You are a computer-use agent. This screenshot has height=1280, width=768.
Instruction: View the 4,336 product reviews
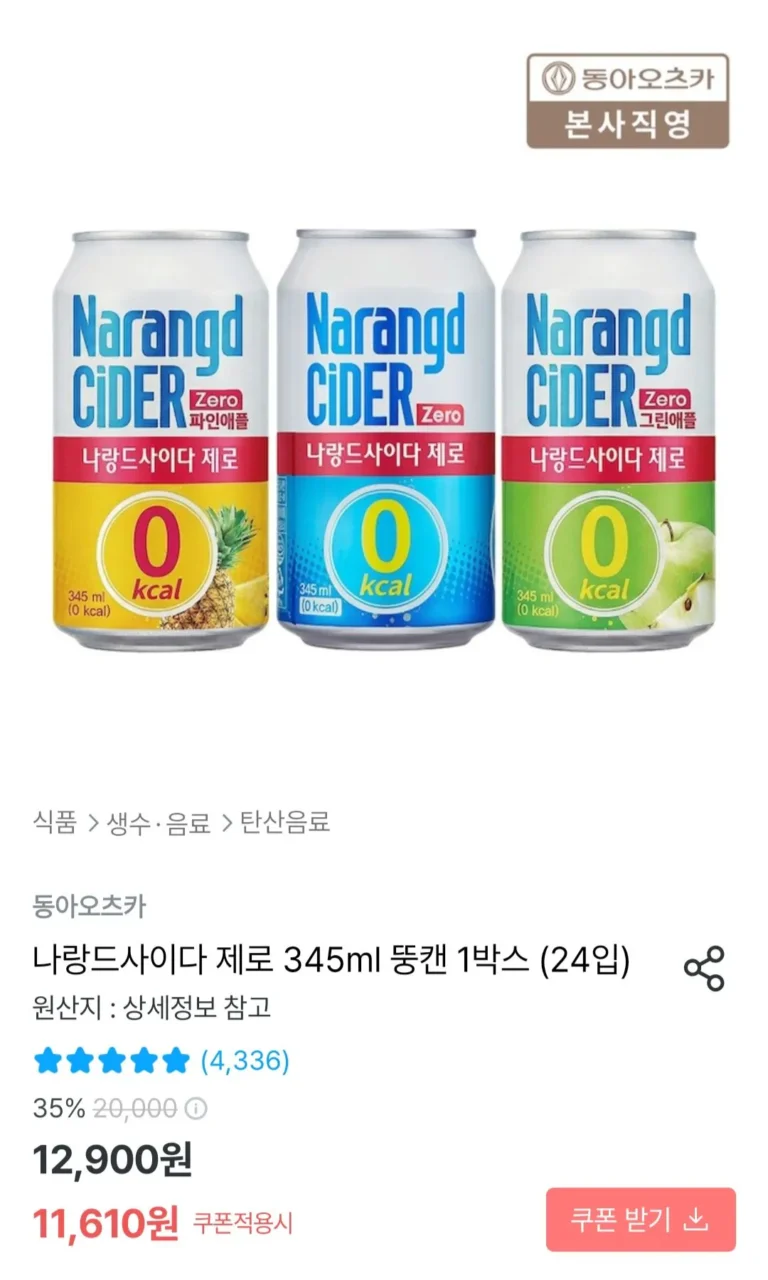[x=245, y=1060]
